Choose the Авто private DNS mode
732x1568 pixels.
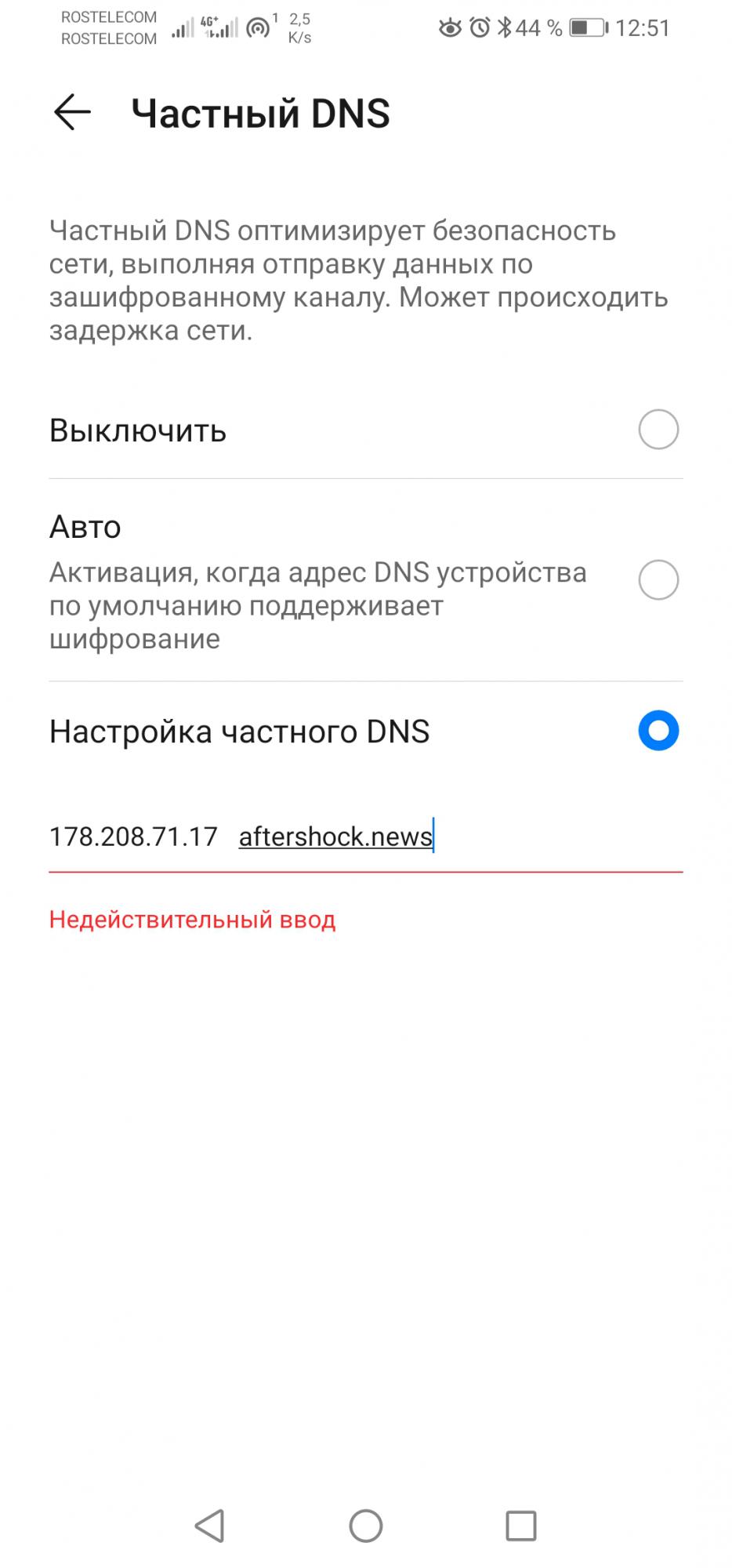tap(657, 580)
